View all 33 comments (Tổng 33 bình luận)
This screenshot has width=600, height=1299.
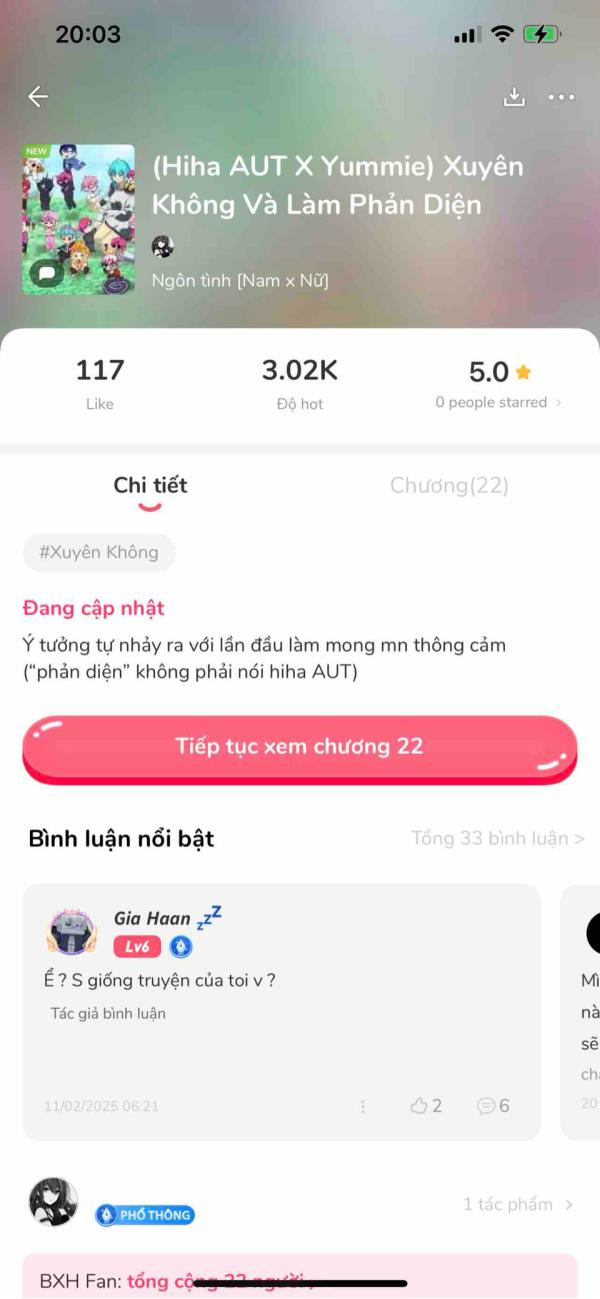pos(497,838)
